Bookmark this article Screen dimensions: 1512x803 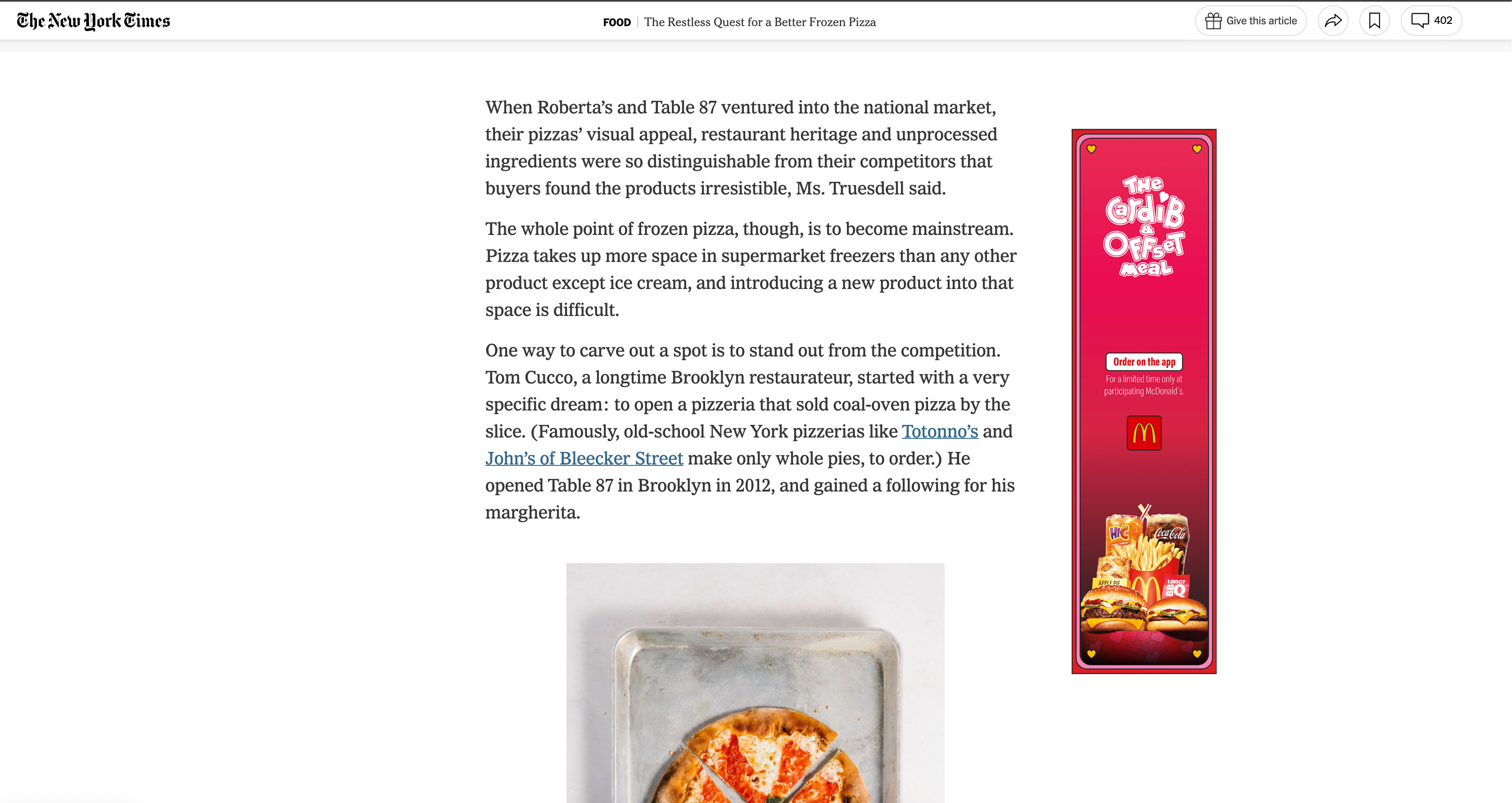tap(1374, 21)
